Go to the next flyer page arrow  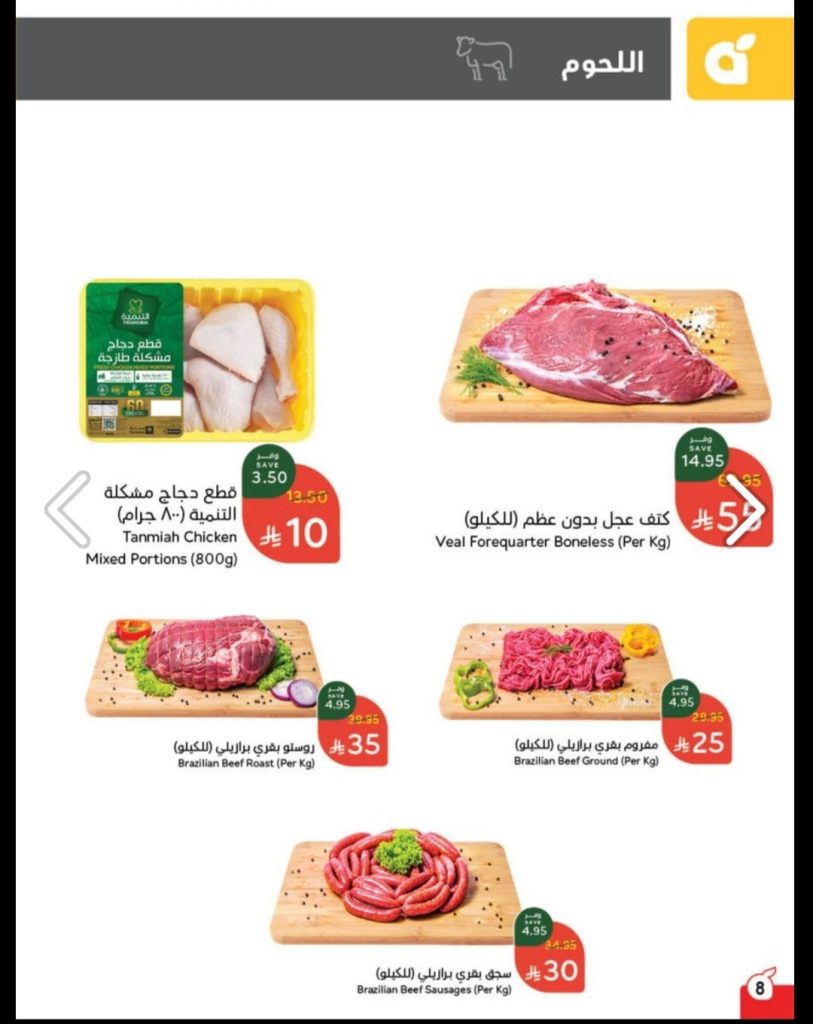pyautogui.click(x=744, y=509)
